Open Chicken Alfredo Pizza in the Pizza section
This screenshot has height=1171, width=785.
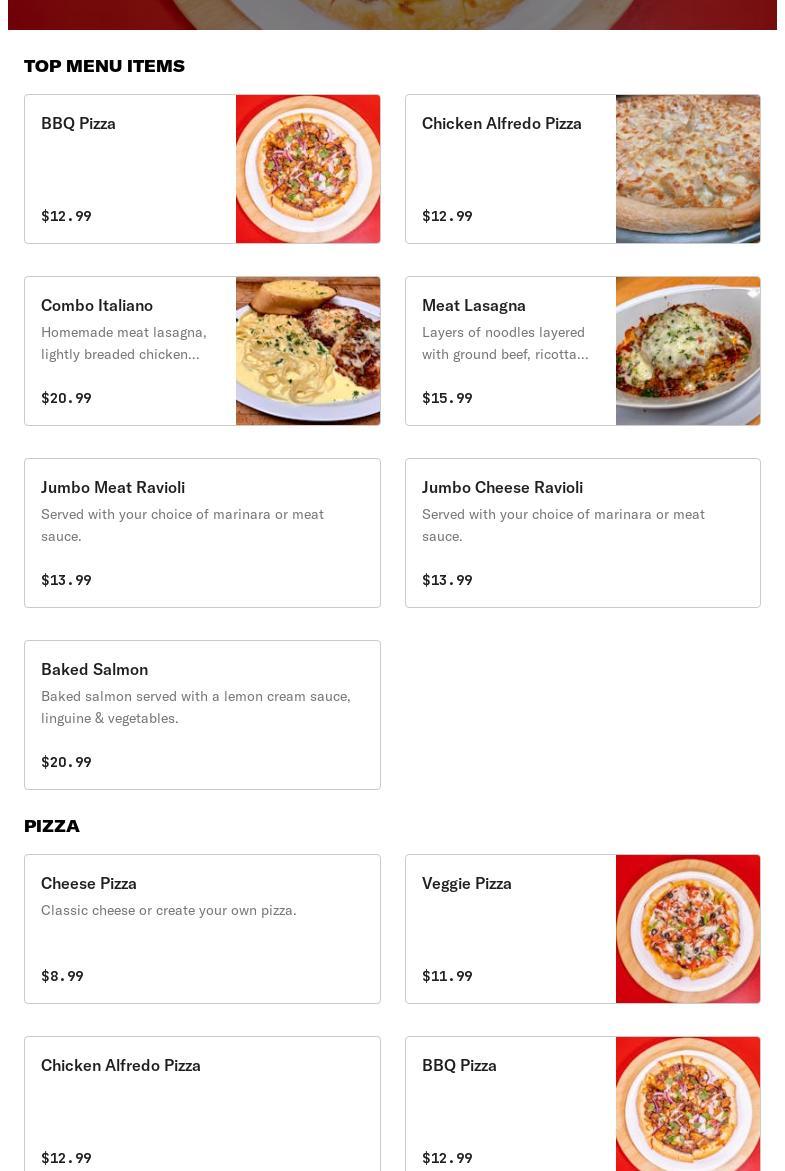[202, 1105]
